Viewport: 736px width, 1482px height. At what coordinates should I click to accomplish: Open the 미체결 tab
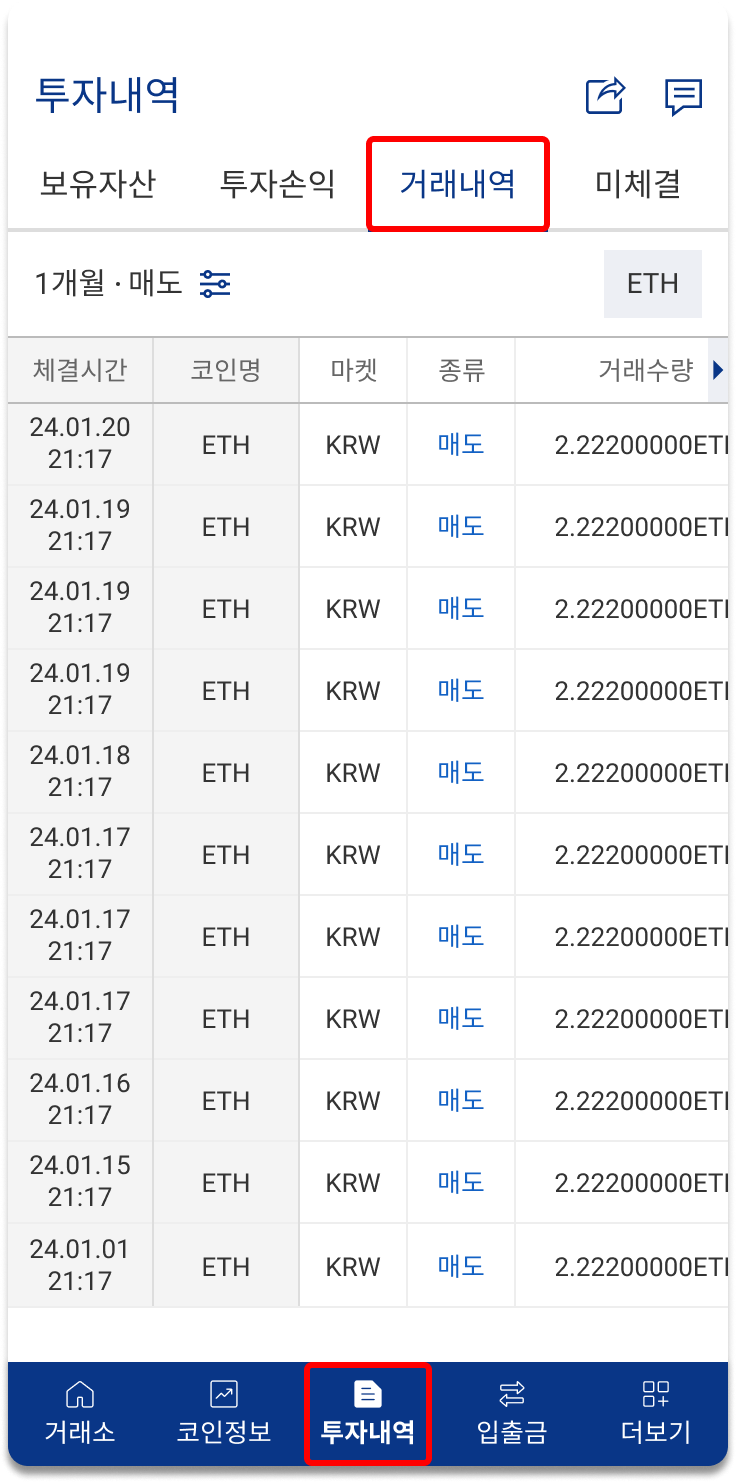point(638,184)
